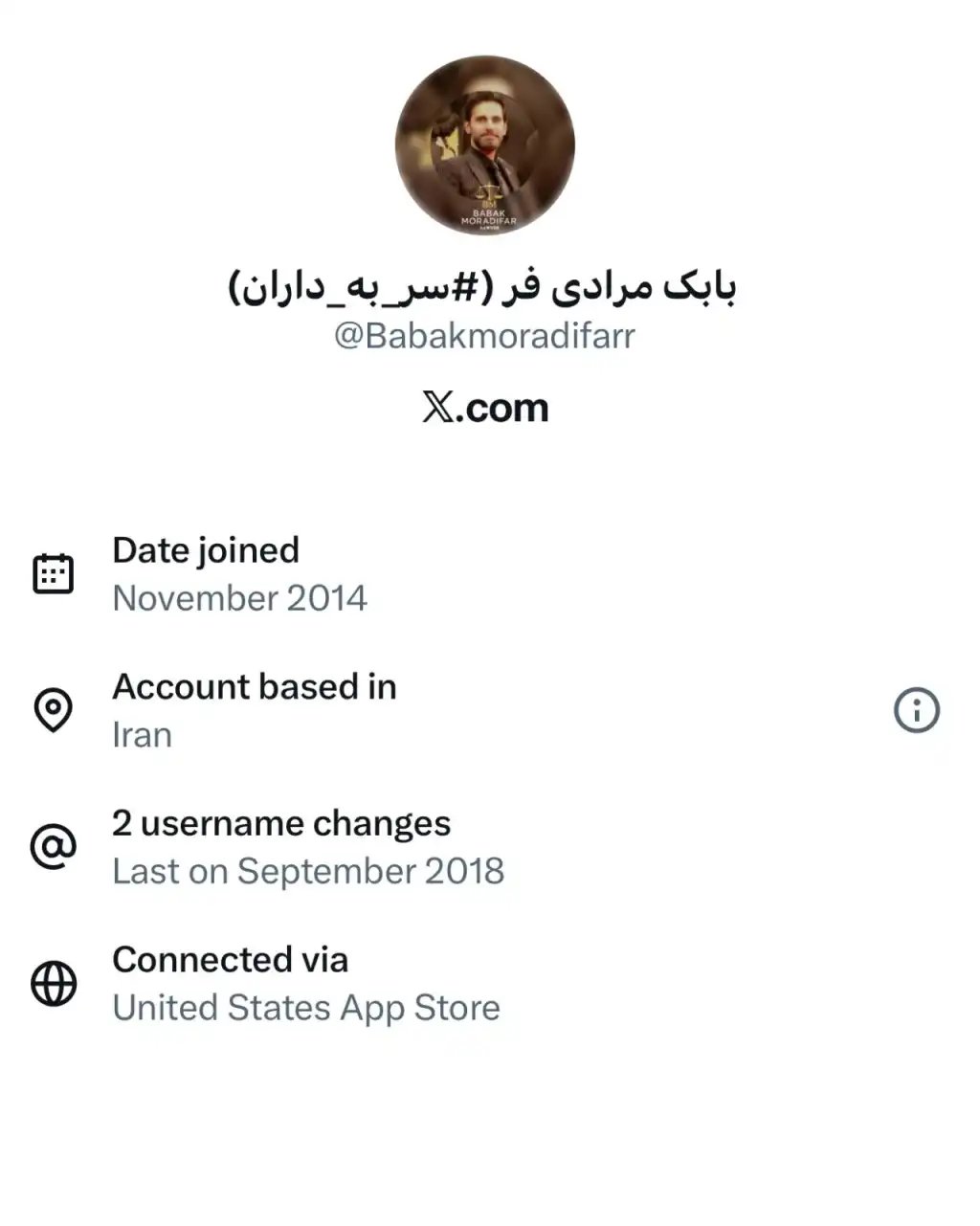Viewport: 980px width, 1226px height.
Task: Click the Account based in heading
Action: tap(255, 686)
